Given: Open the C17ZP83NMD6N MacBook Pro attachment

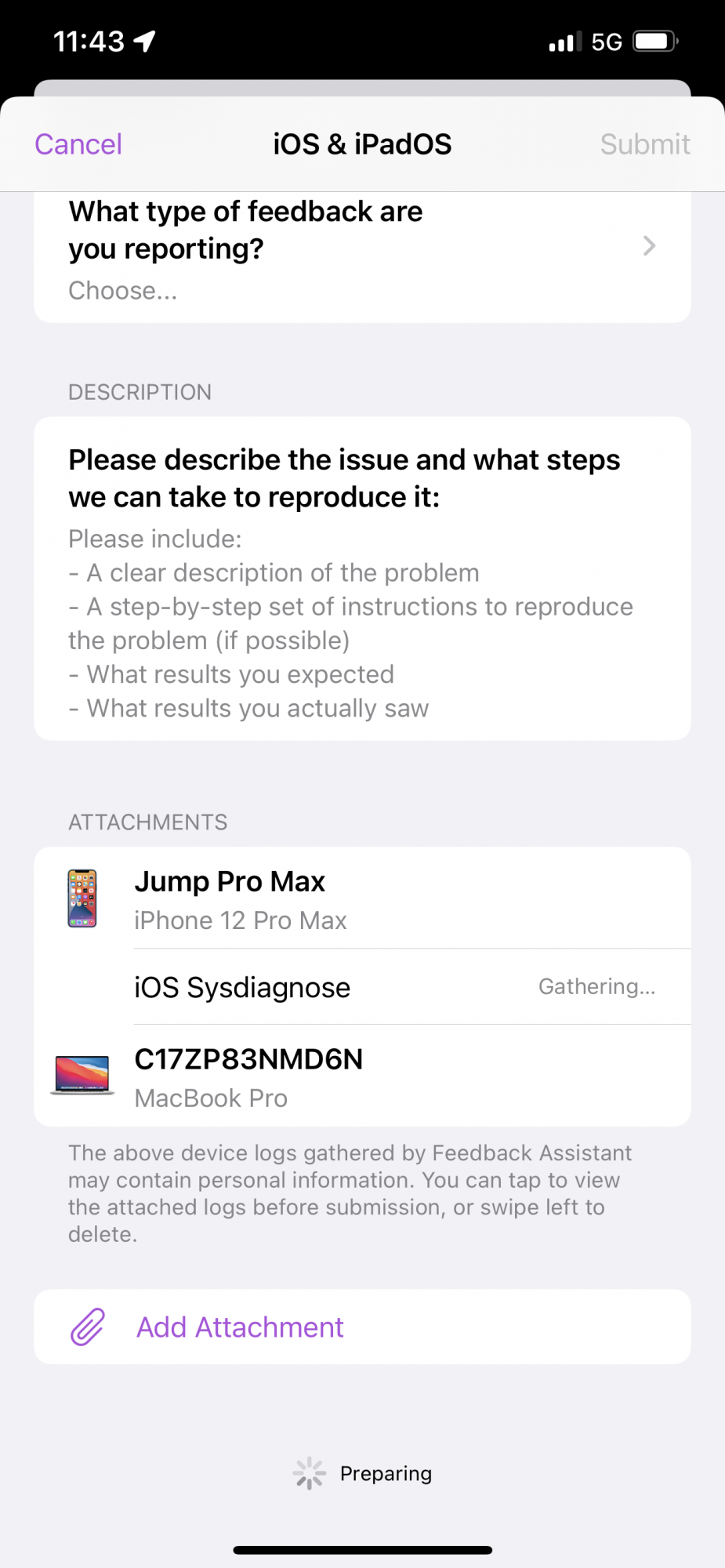Looking at the screenshot, I should click(362, 1077).
